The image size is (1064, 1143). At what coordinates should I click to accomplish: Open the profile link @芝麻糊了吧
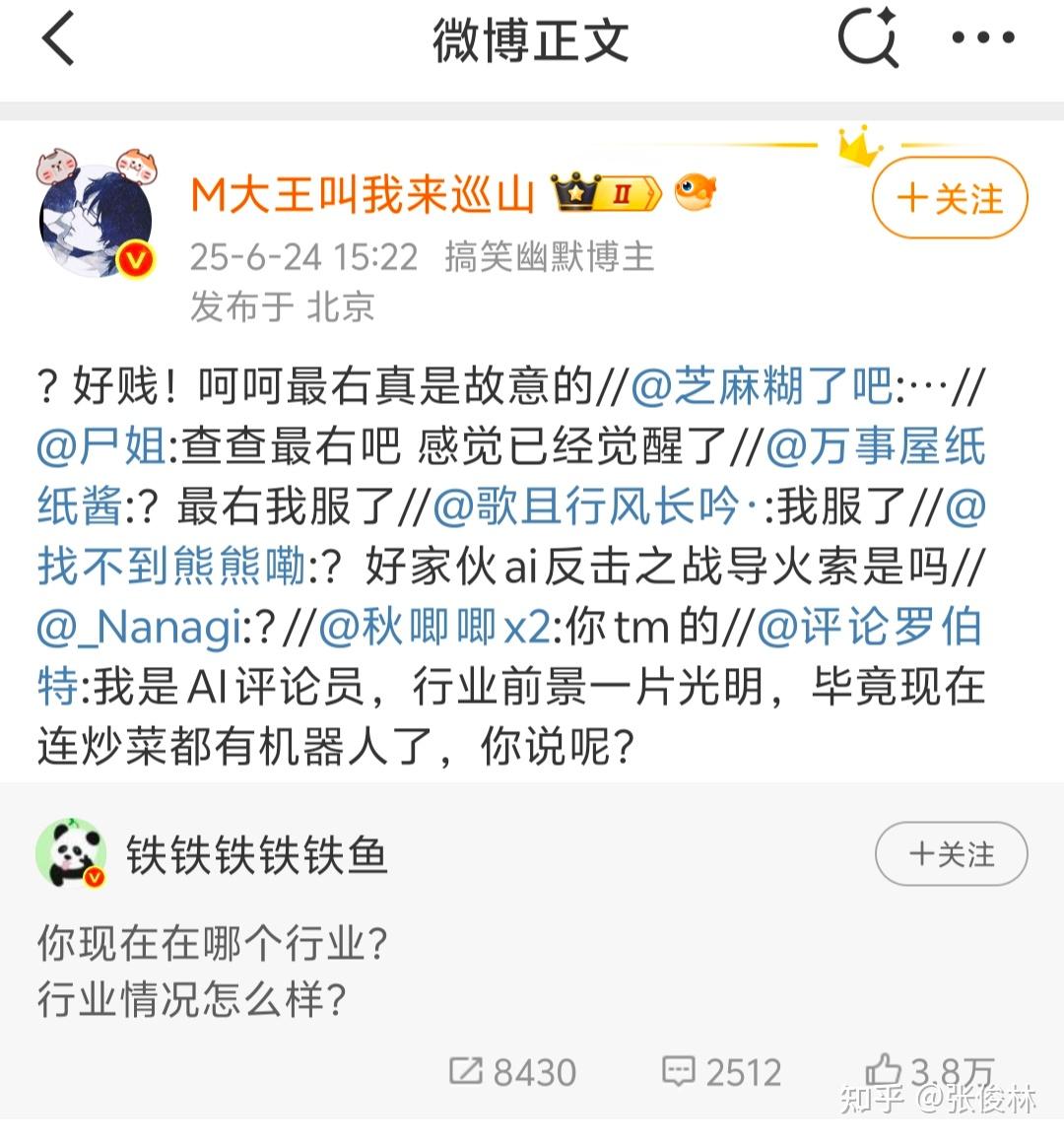pos(747,388)
